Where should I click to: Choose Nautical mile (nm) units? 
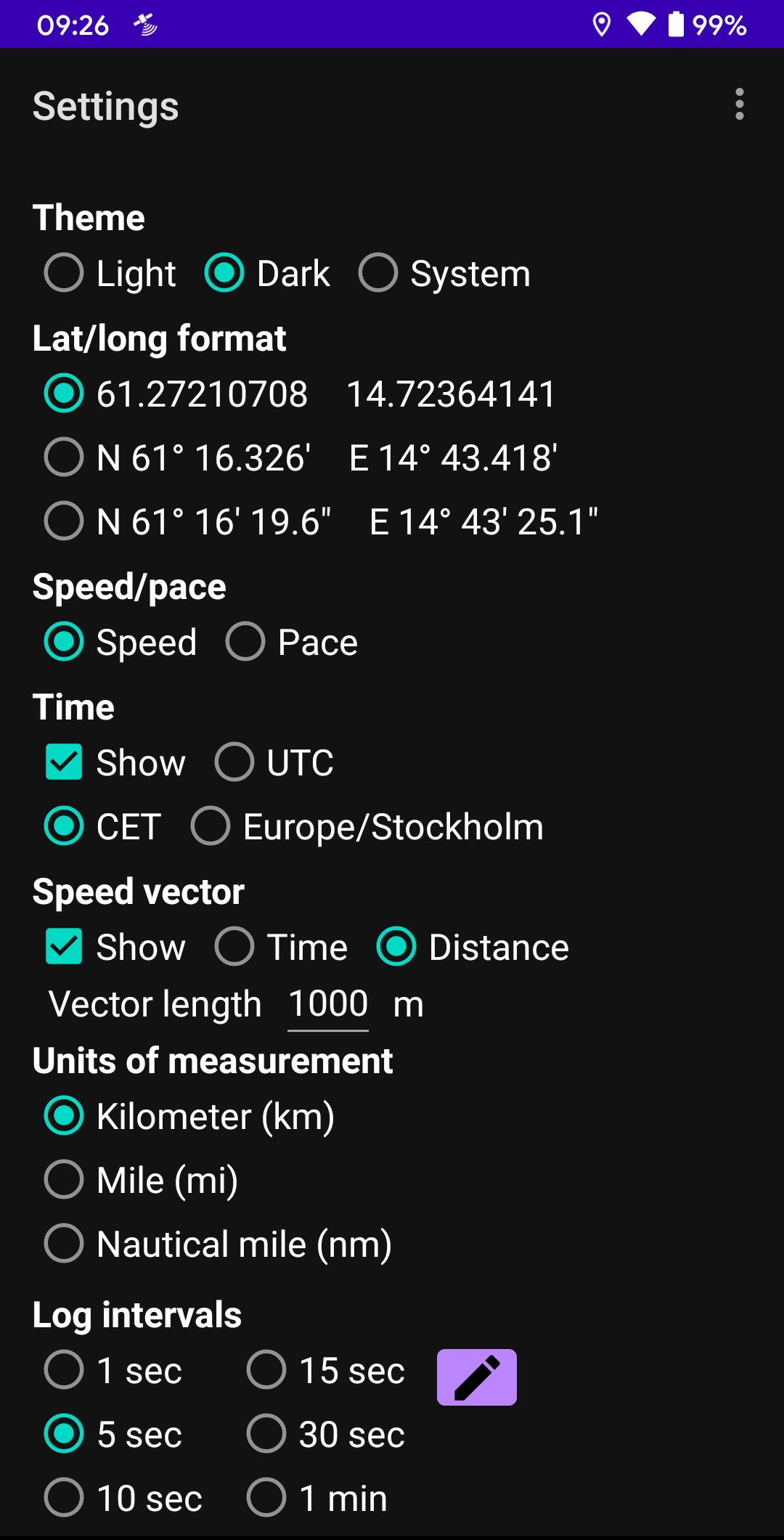[218, 1244]
